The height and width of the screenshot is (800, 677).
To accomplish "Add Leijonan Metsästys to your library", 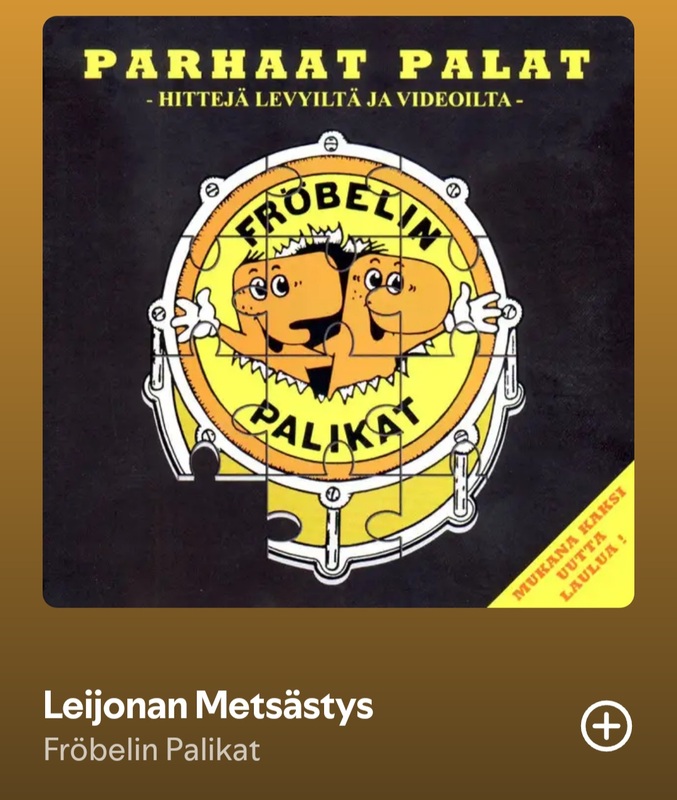I will click(x=606, y=726).
